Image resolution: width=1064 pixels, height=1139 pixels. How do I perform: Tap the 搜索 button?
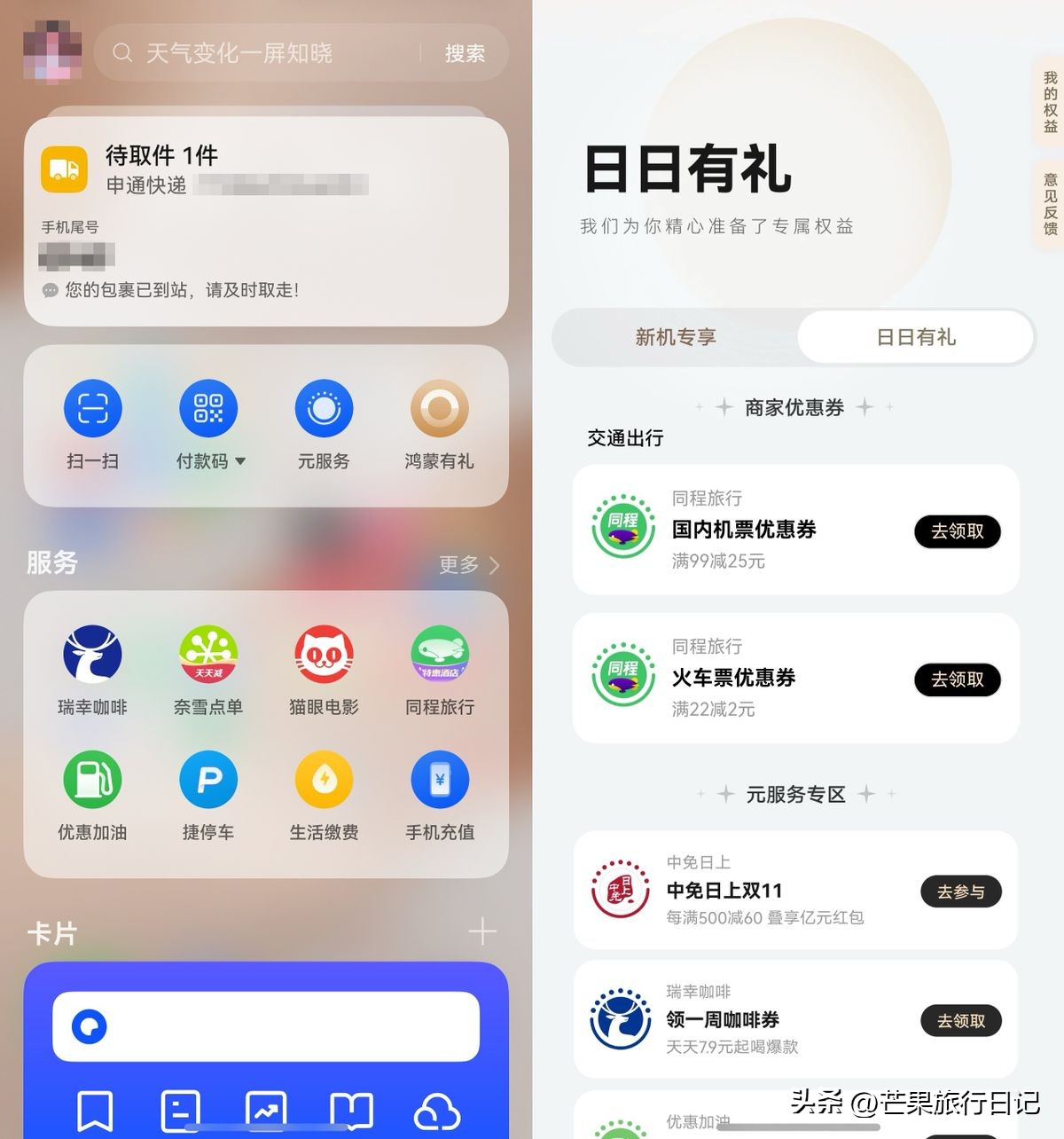465,53
